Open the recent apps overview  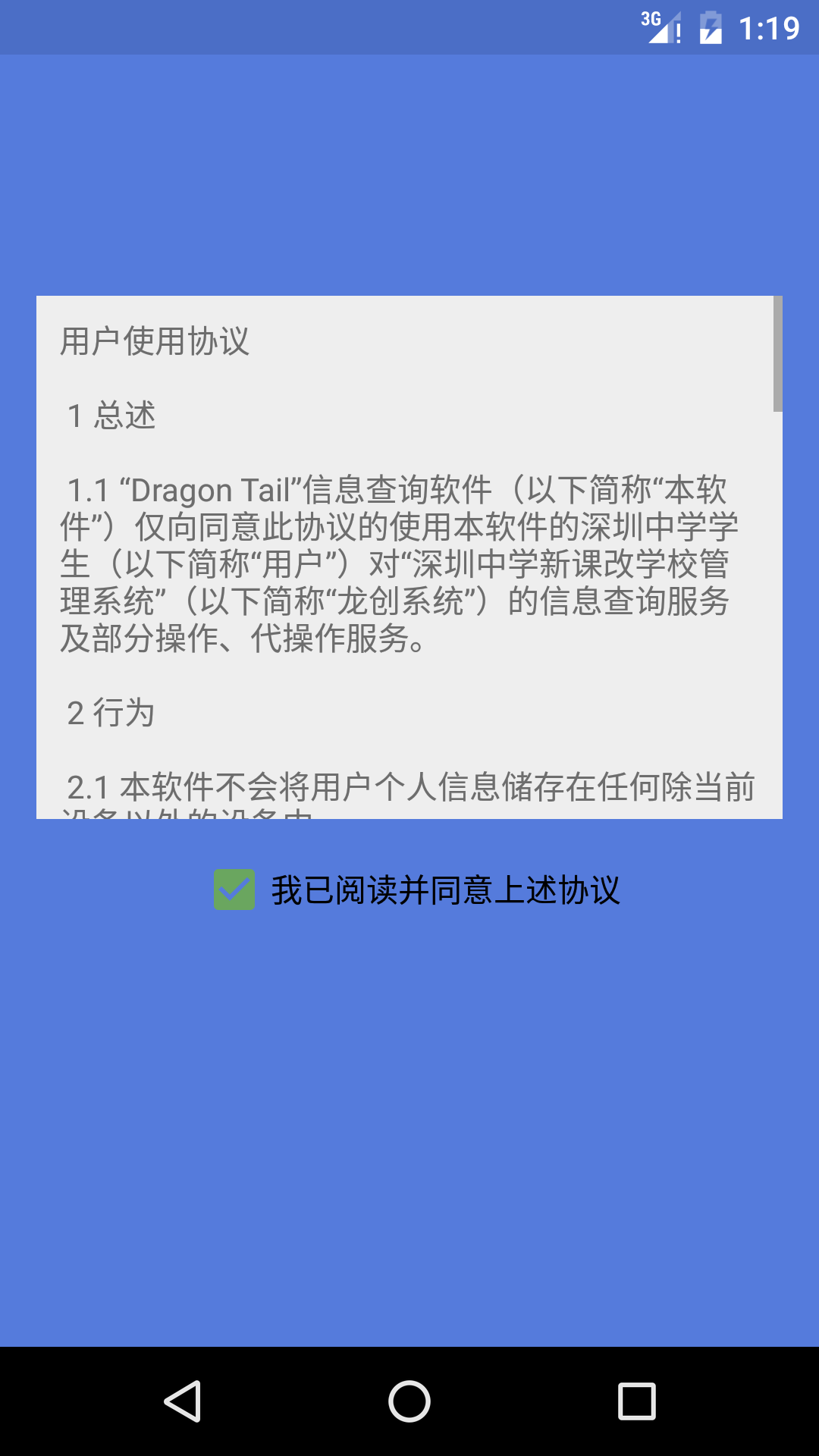636,1401
